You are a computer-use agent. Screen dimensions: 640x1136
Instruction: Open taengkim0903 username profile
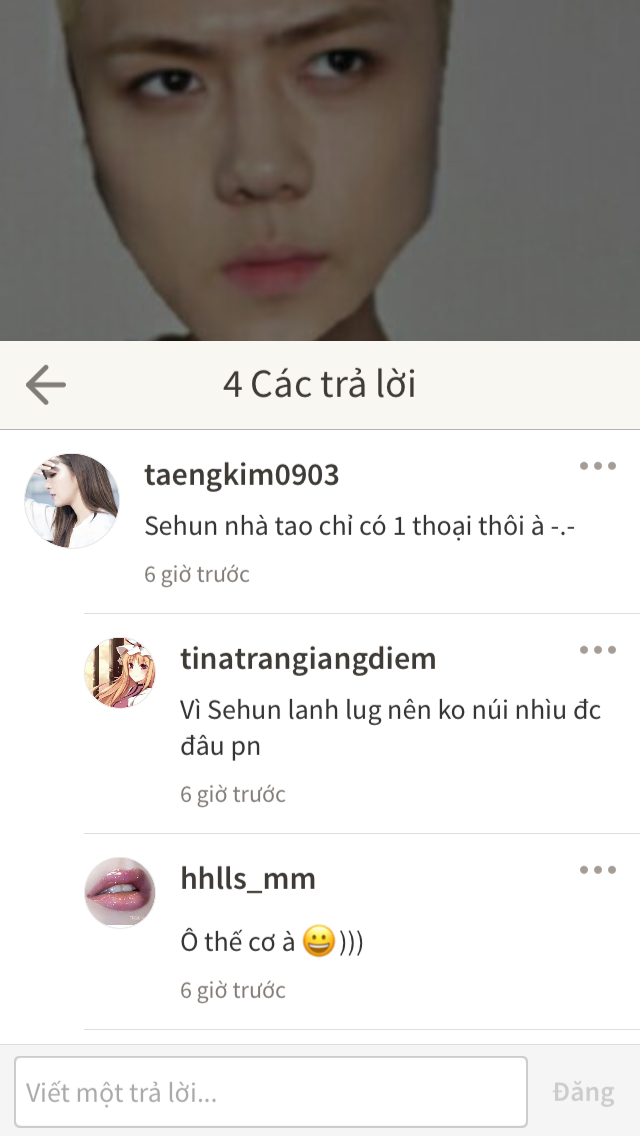(x=241, y=475)
